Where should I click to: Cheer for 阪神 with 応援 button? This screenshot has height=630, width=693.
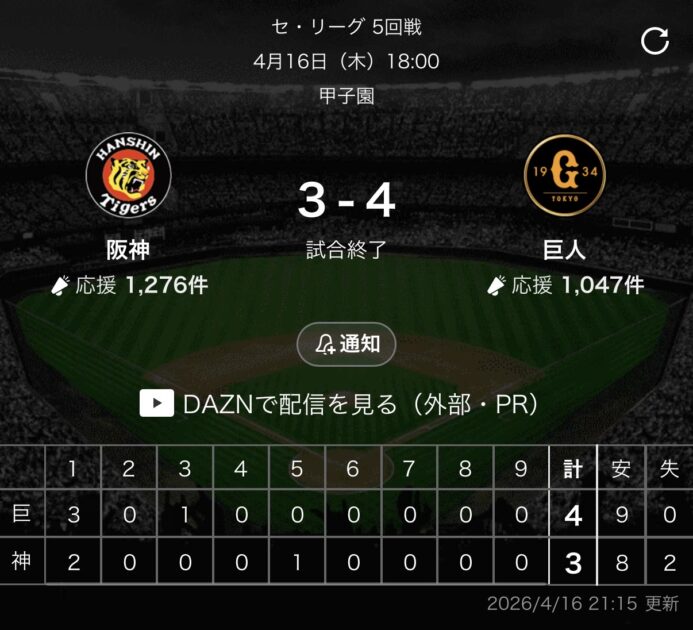click(129, 286)
